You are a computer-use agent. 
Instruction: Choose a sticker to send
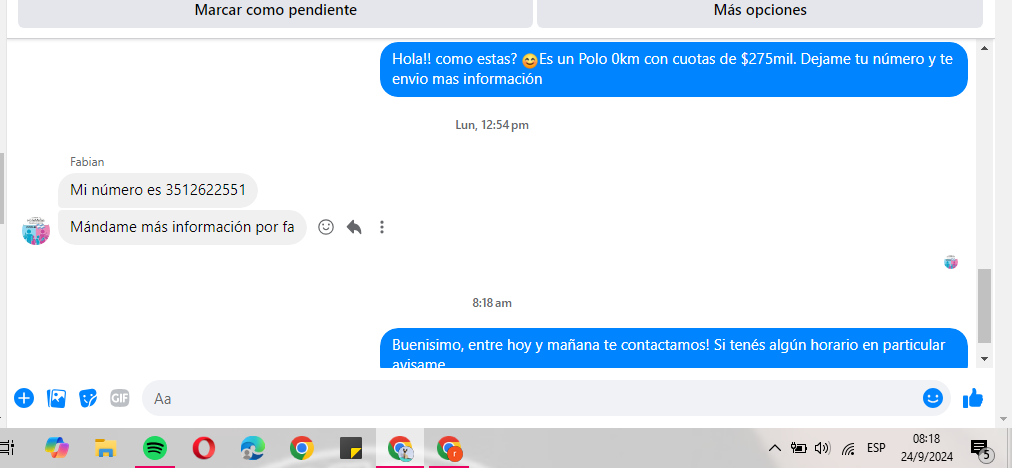(x=88, y=398)
